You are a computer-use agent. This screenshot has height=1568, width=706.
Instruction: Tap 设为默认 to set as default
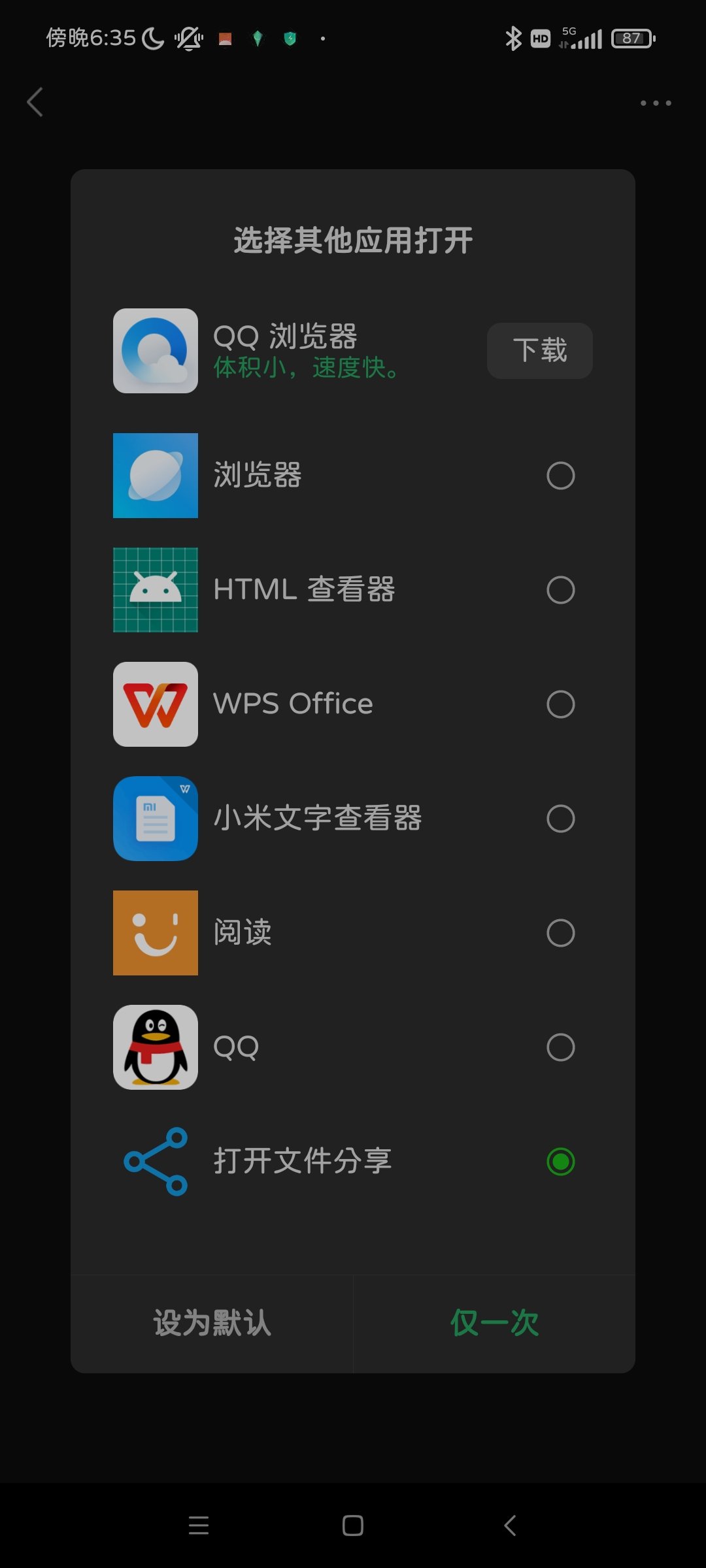click(x=212, y=1323)
